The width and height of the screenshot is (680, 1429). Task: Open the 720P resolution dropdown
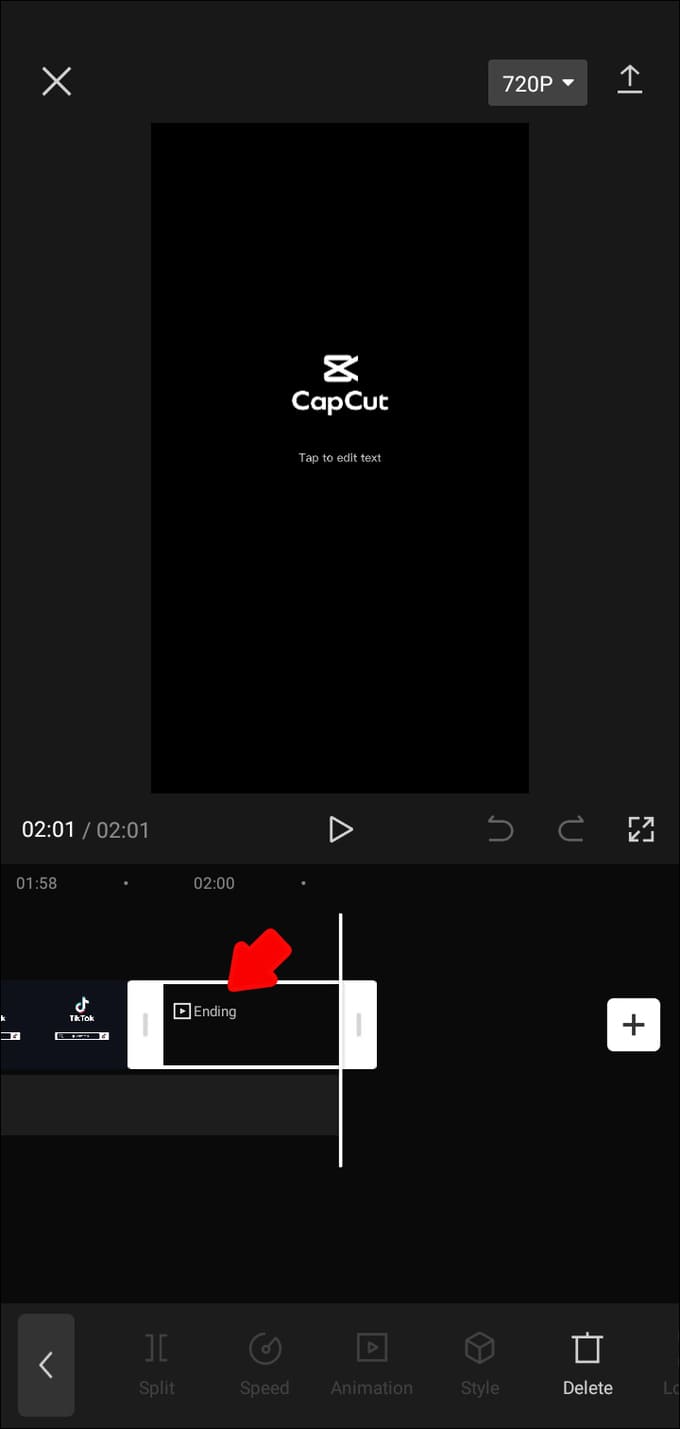coord(537,83)
